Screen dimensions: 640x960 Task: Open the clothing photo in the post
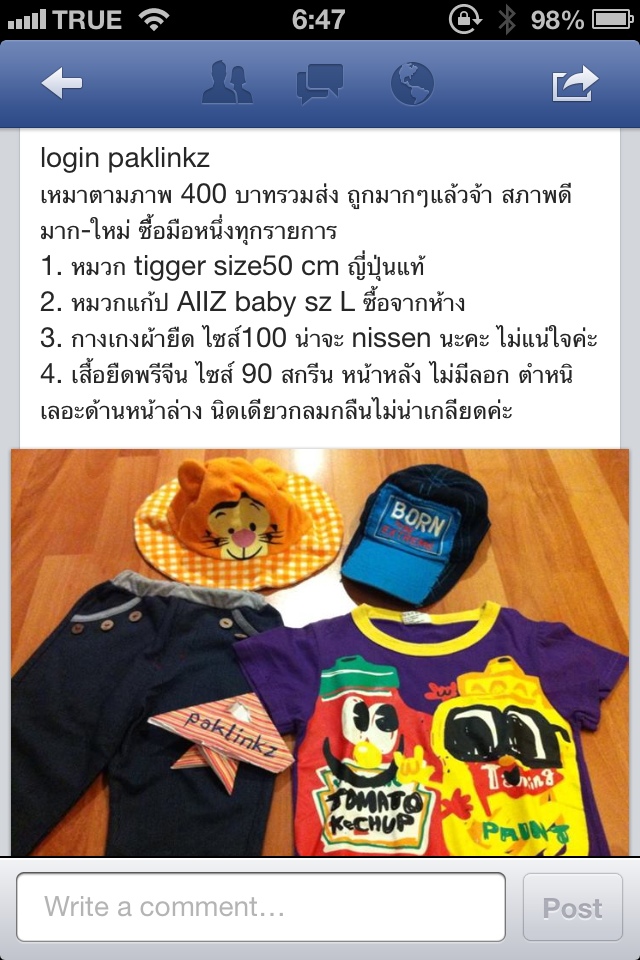coord(320,652)
